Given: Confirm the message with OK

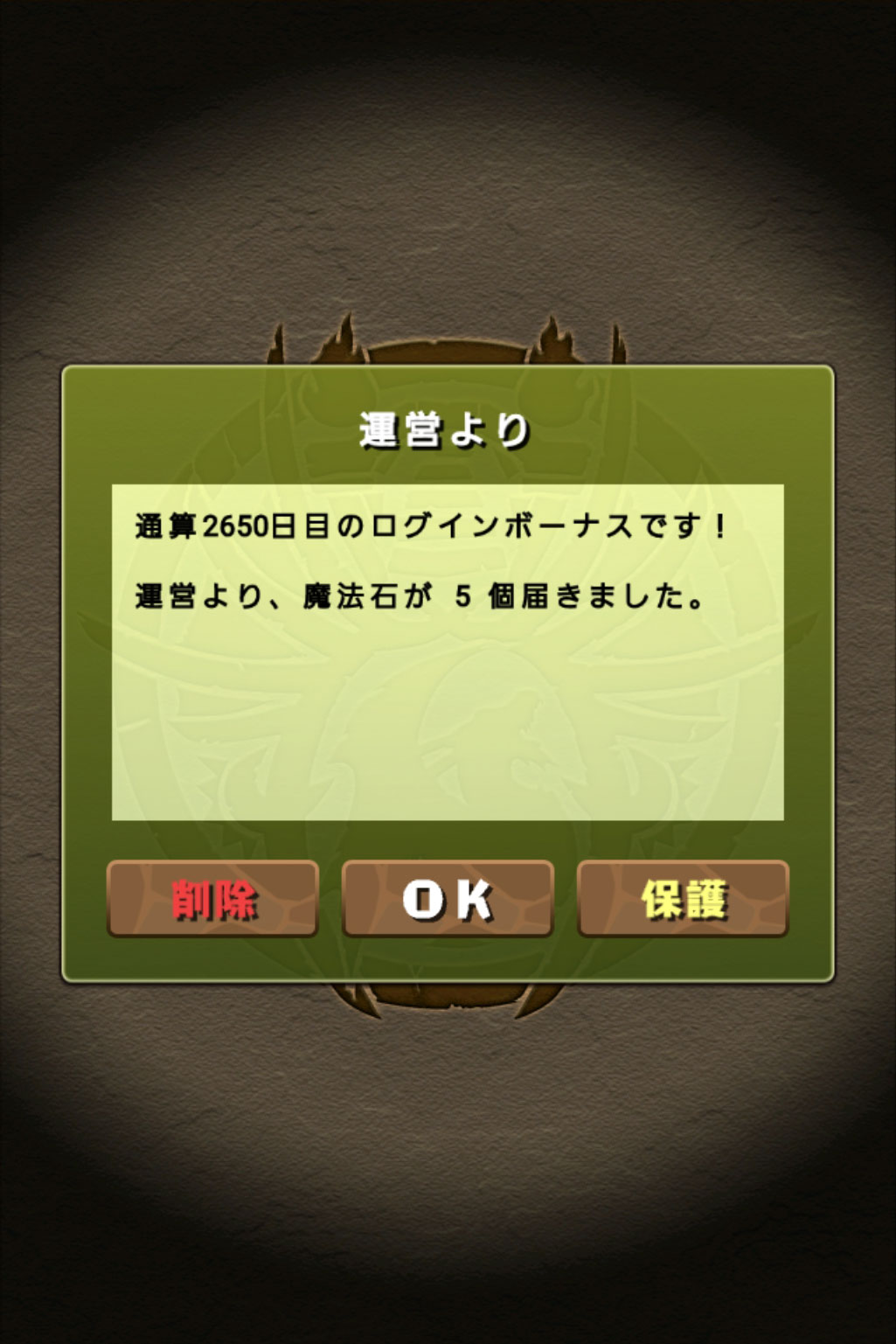Looking at the screenshot, I should (x=448, y=899).
